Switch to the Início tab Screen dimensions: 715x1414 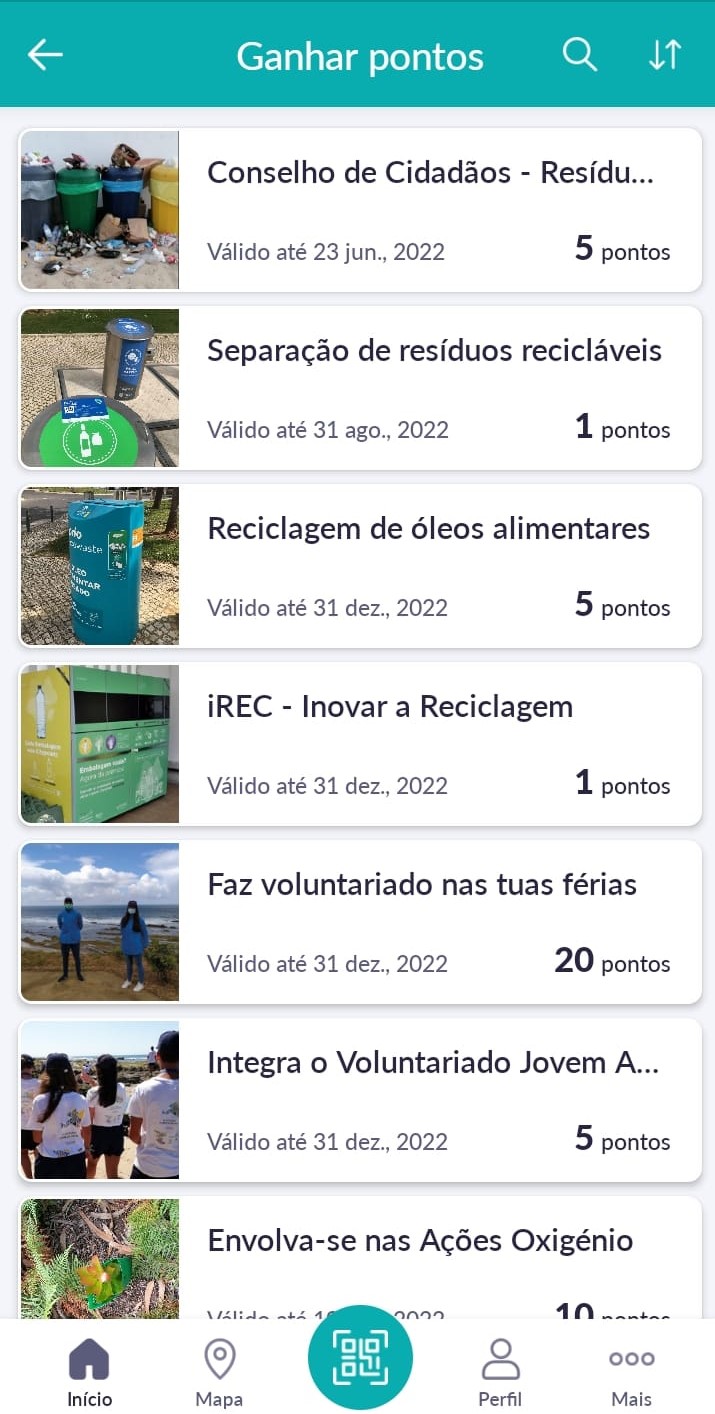point(89,1372)
